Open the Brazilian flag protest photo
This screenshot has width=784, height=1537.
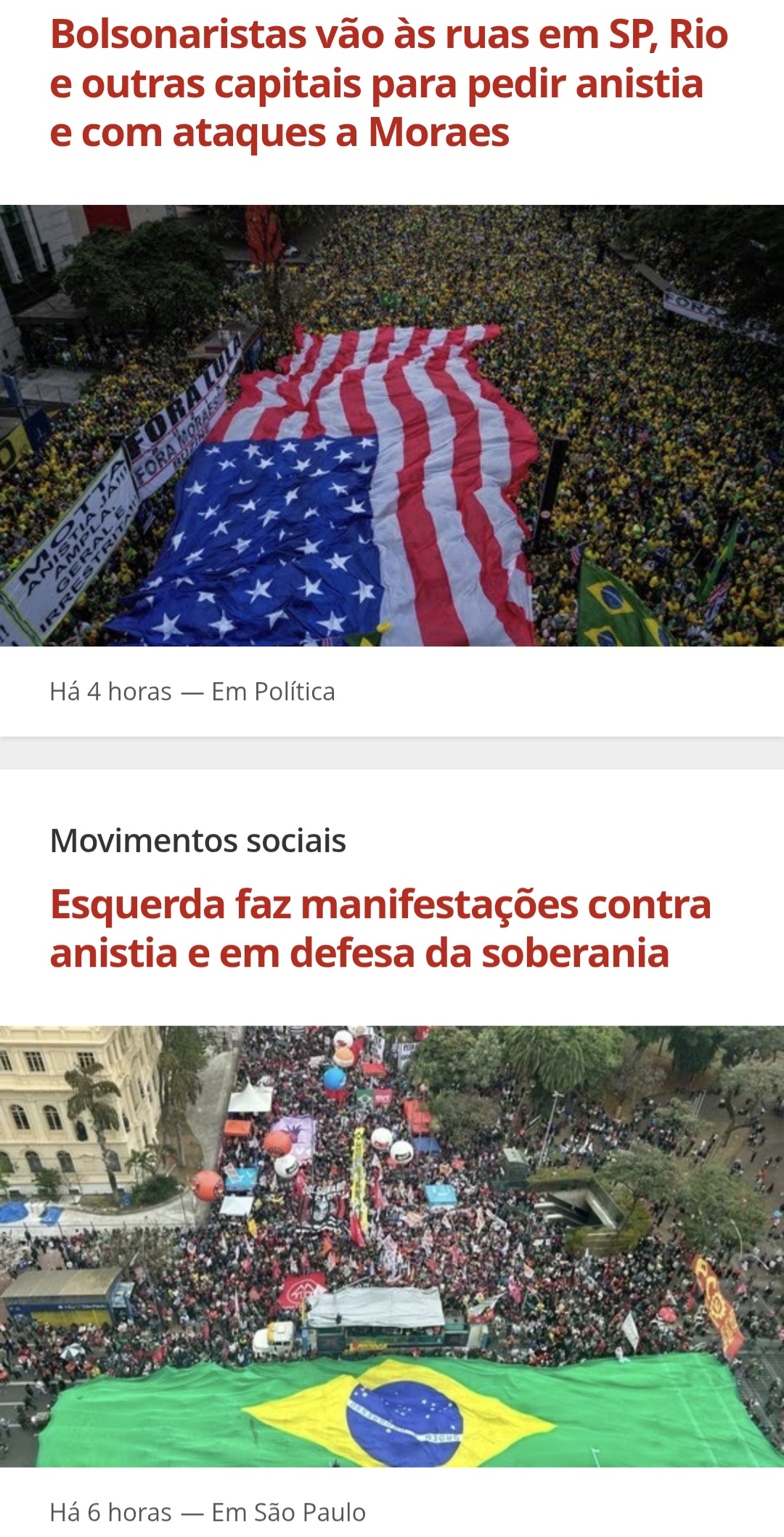click(x=392, y=1246)
